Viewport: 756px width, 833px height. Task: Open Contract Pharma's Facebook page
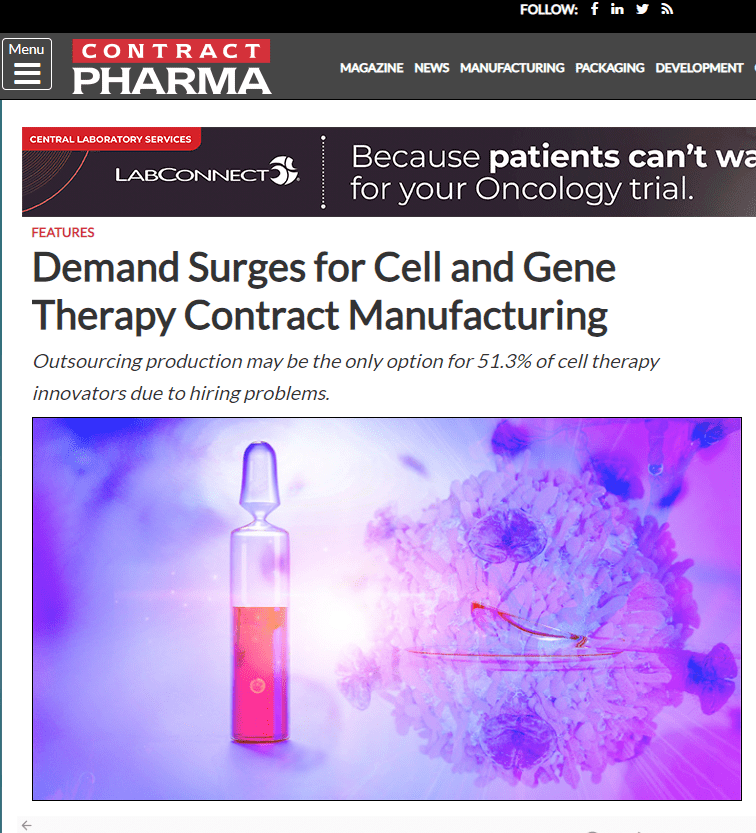594,9
